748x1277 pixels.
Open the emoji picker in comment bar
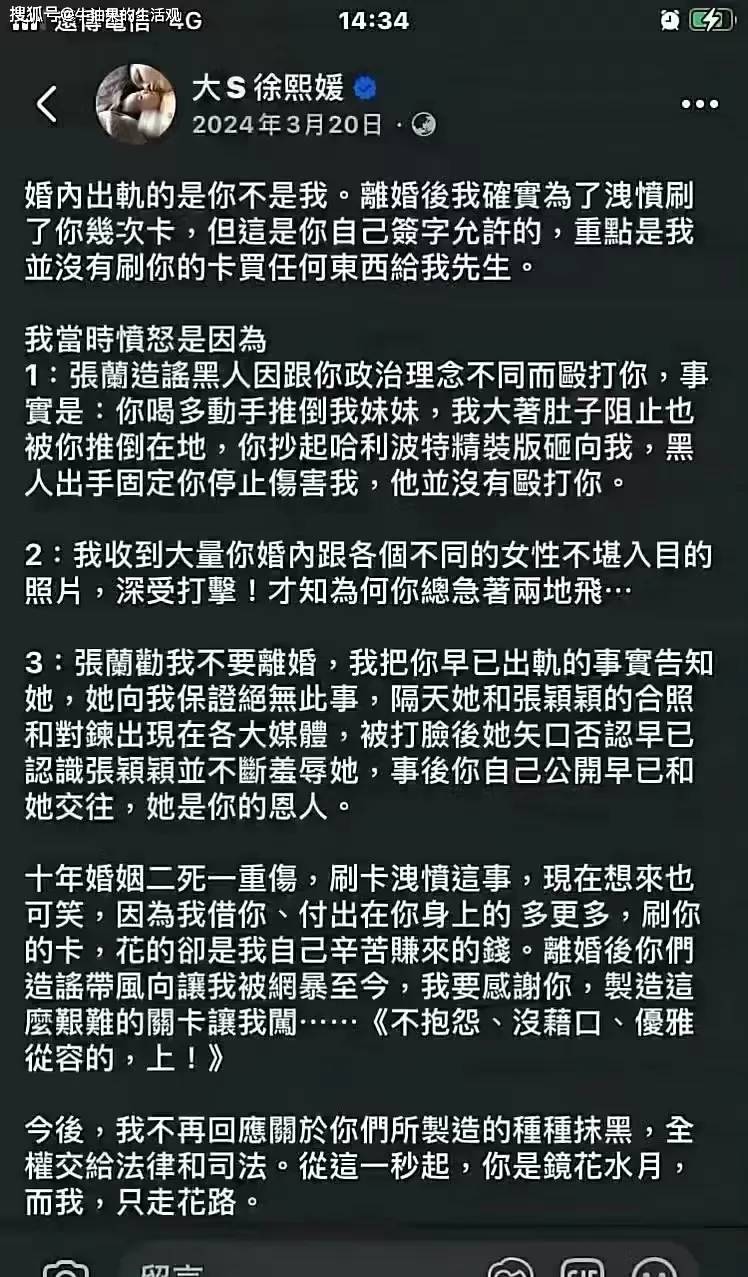654,1268
